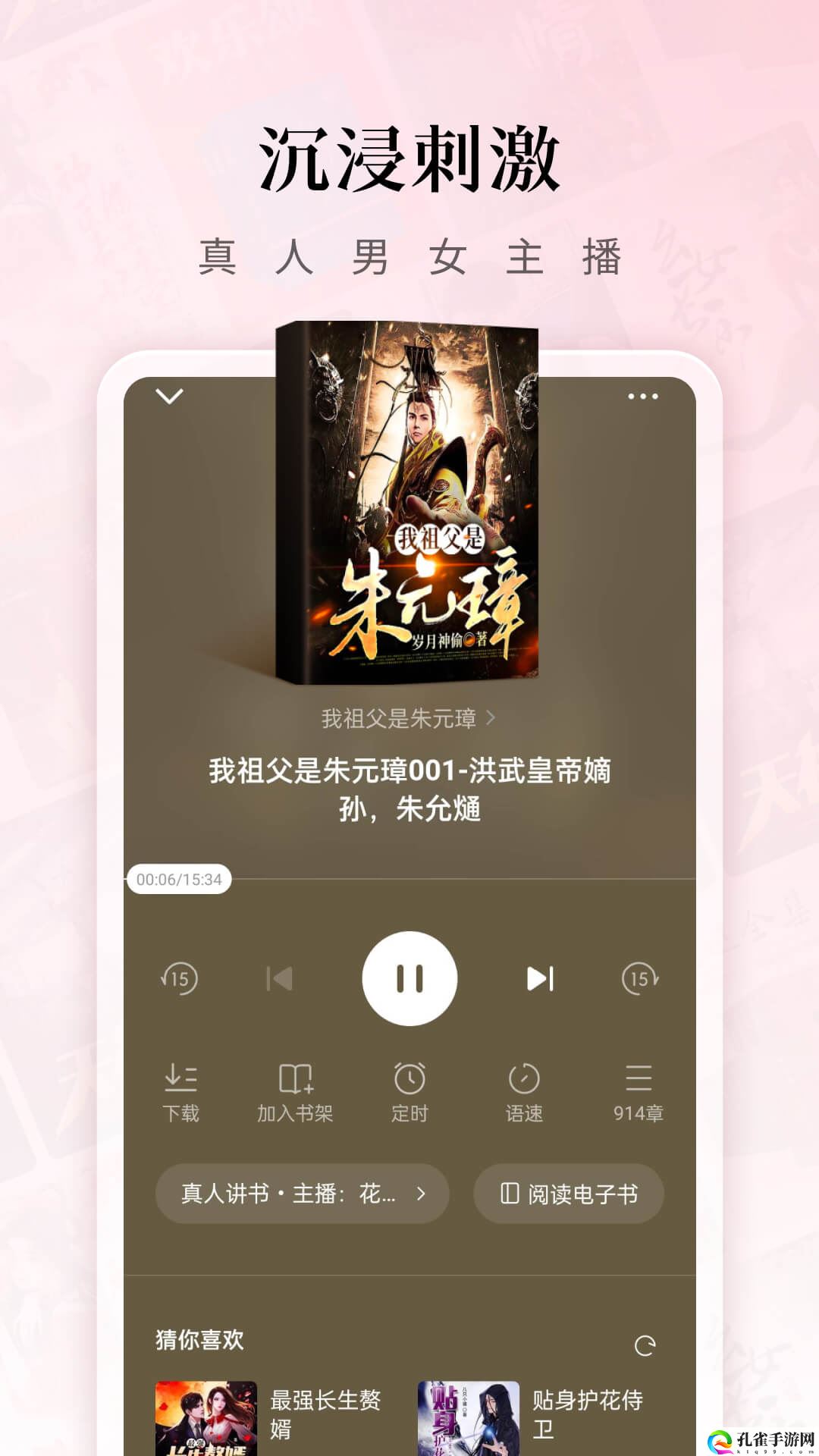Image resolution: width=819 pixels, height=1456 pixels.
Task: Skip to the next chapter
Action: coord(538,978)
